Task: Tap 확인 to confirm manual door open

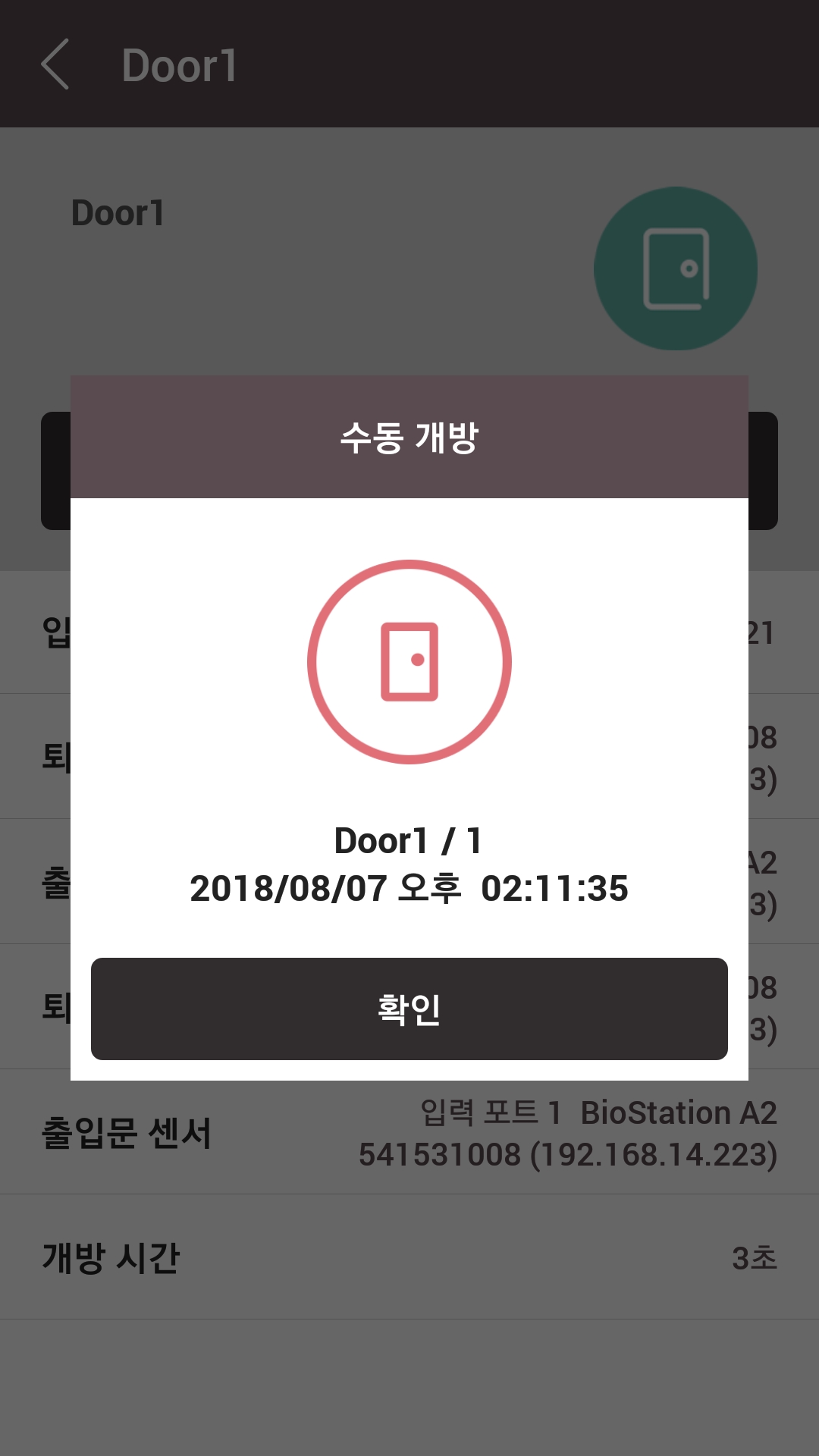Action: 409,1009
